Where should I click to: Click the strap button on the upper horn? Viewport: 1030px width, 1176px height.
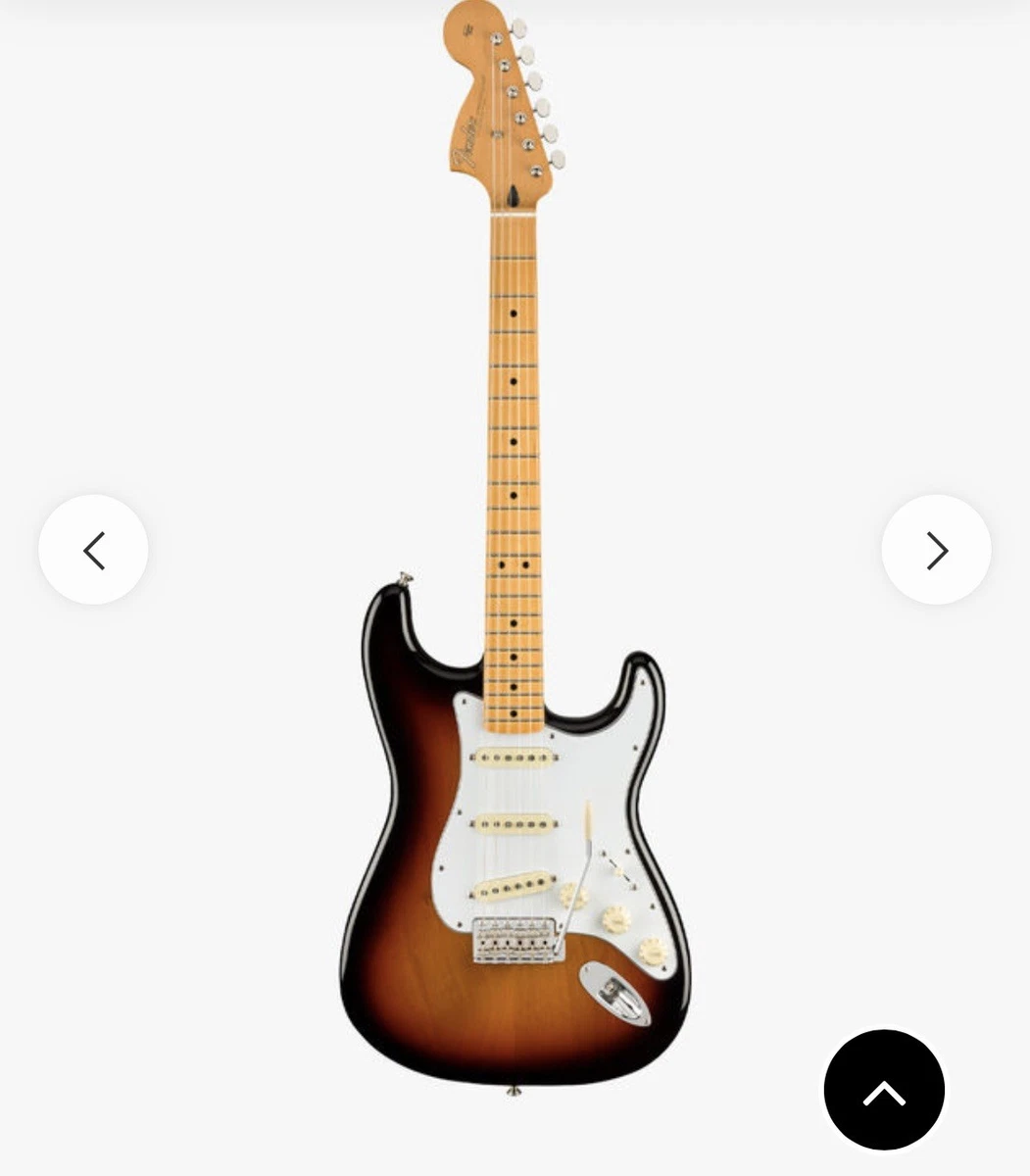point(403,578)
